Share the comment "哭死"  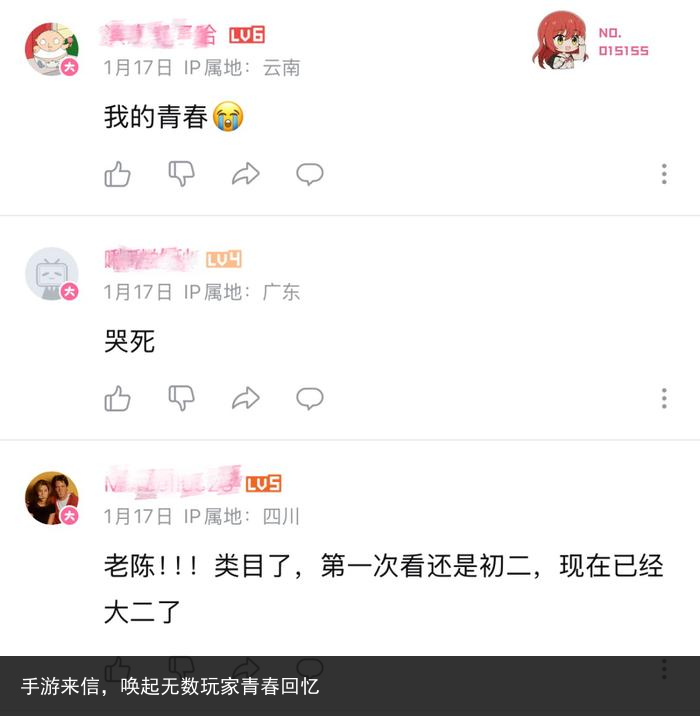click(x=245, y=399)
